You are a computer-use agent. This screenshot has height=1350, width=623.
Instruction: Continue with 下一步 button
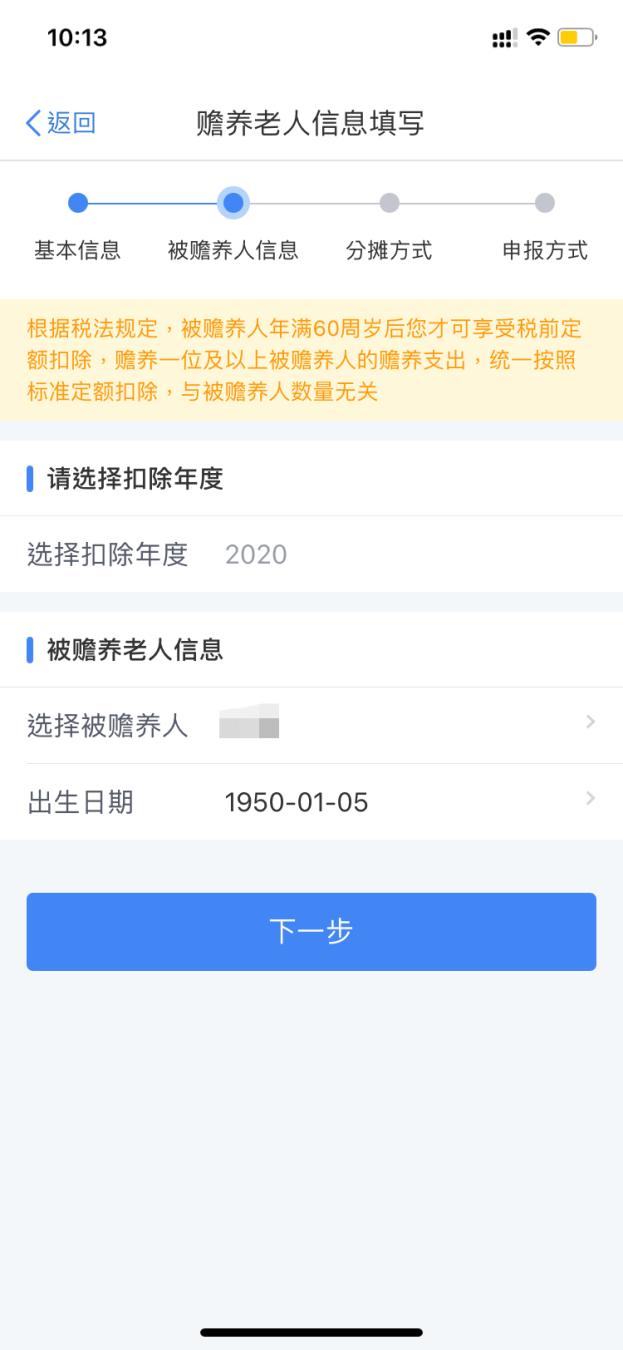311,932
